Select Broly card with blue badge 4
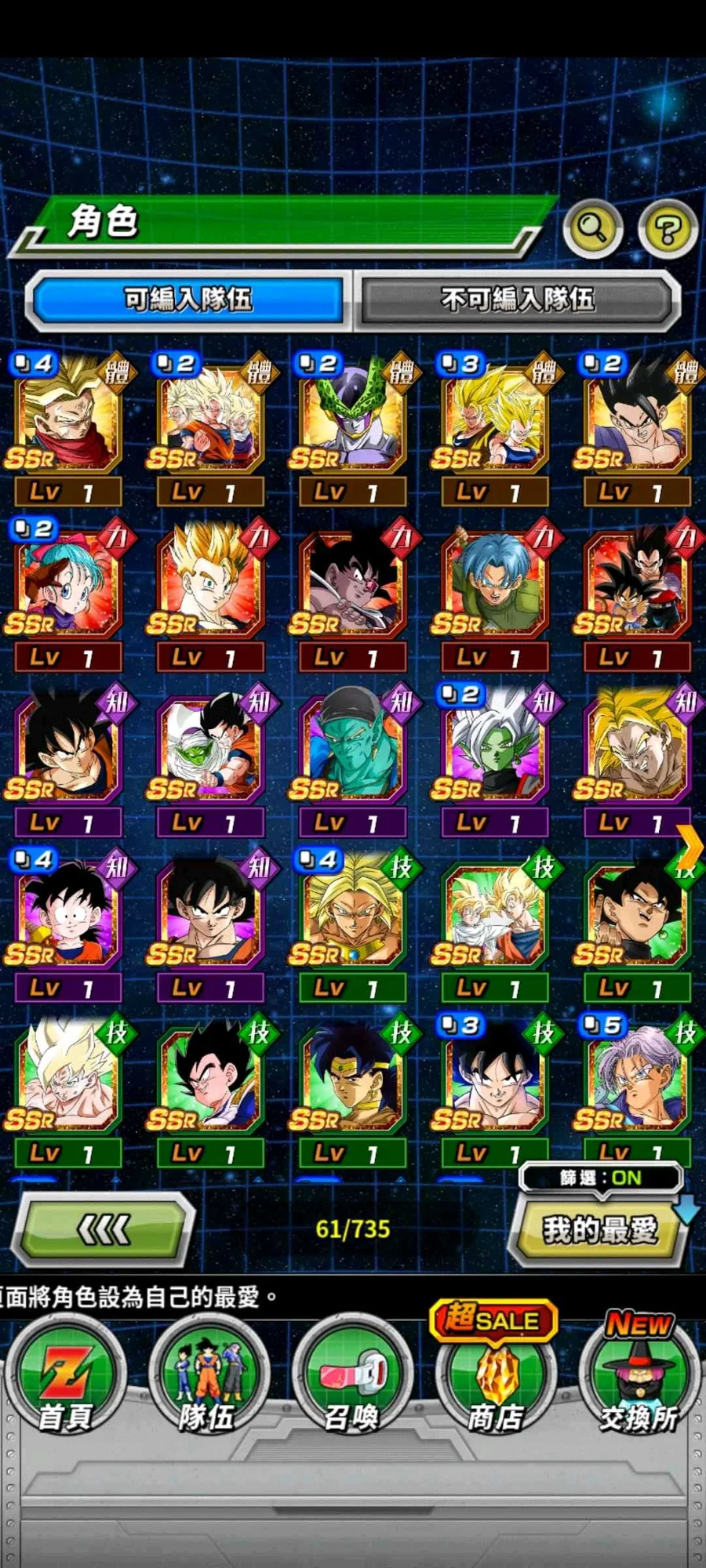Image resolution: width=706 pixels, height=1568 pixels. coord(352,915)
